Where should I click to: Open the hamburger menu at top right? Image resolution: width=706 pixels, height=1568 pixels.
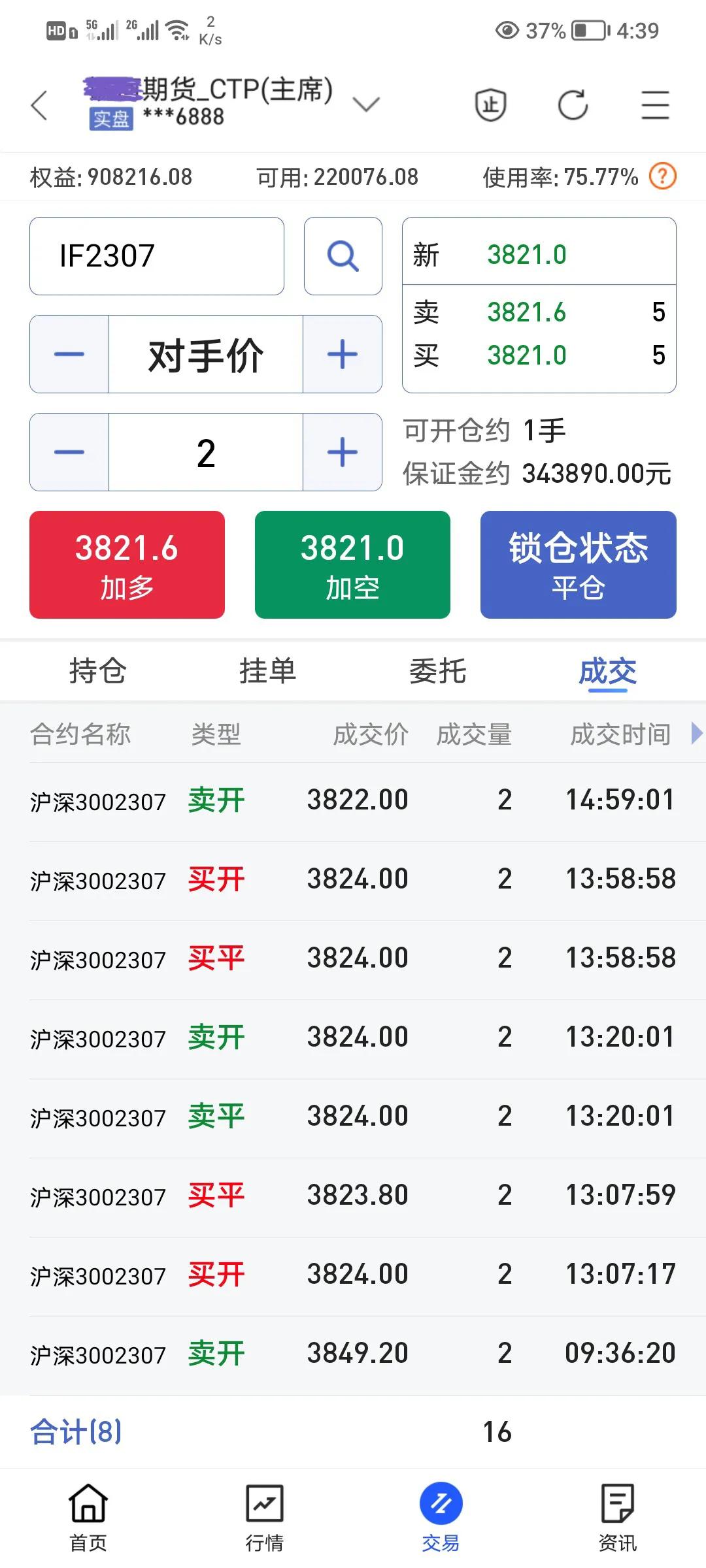(x=656, y=105)
